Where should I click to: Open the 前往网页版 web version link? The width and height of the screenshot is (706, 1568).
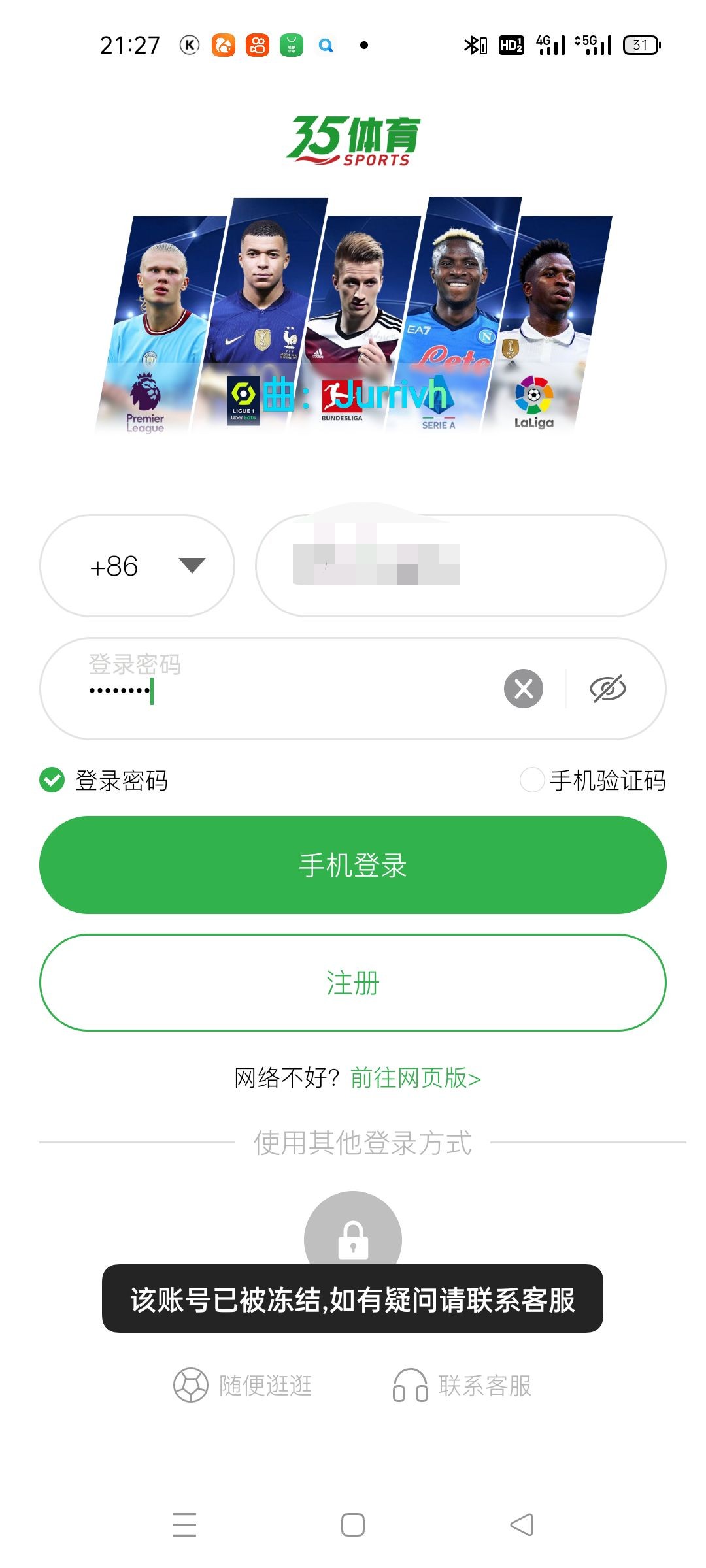[x=416, y=1078]
